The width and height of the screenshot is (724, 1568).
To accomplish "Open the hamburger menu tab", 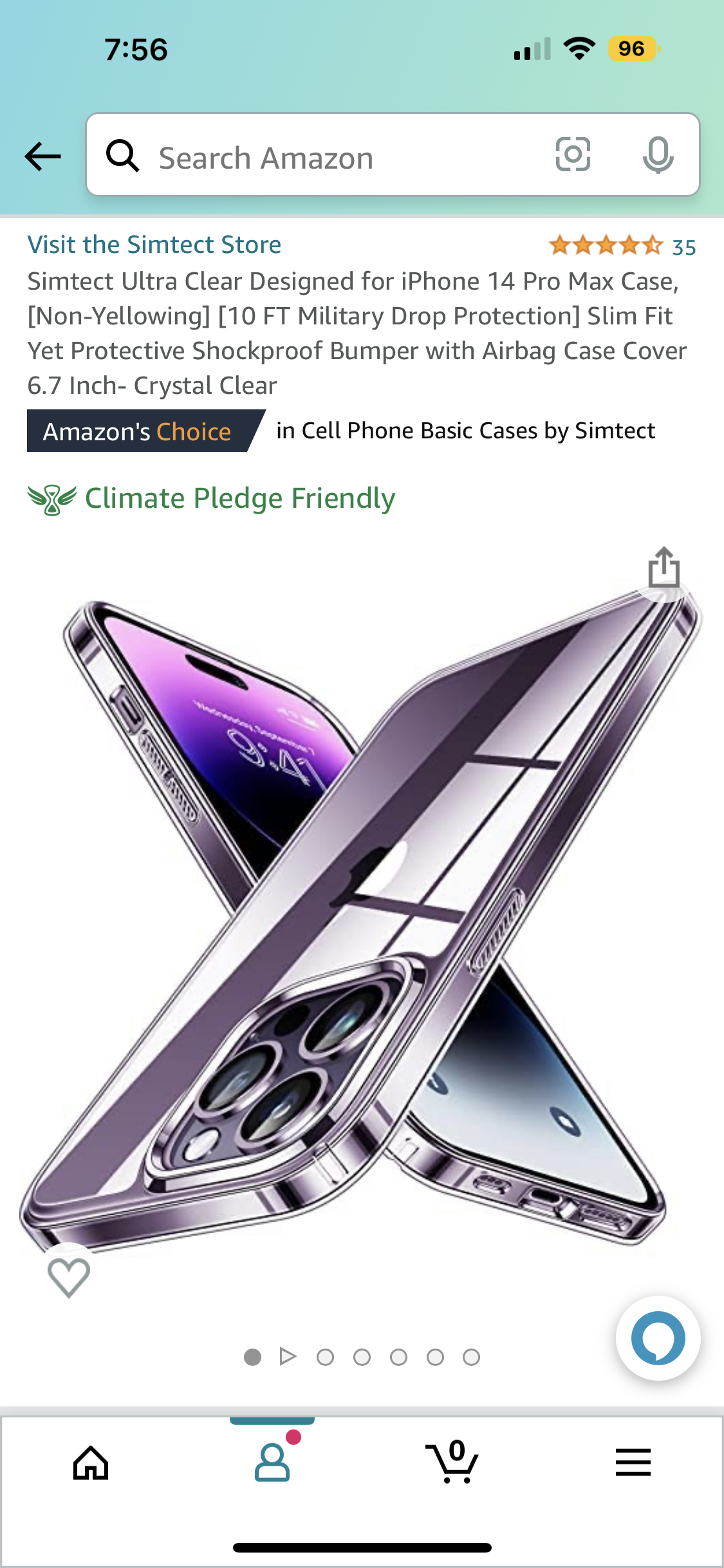I will pyautogui.click(x=633, y=1462).
